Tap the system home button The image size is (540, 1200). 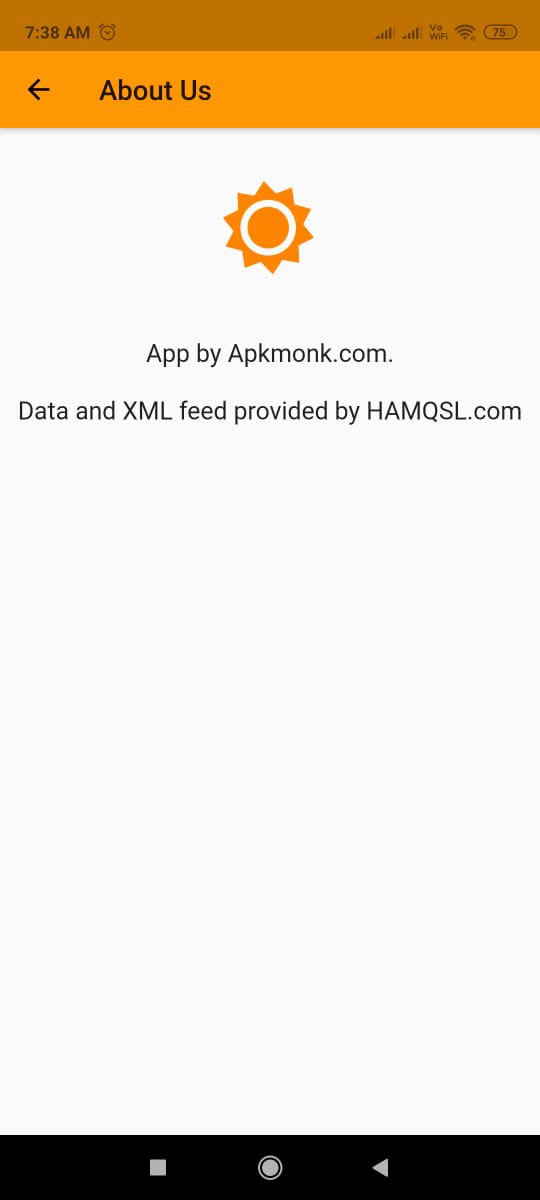tap(269, 1167)
